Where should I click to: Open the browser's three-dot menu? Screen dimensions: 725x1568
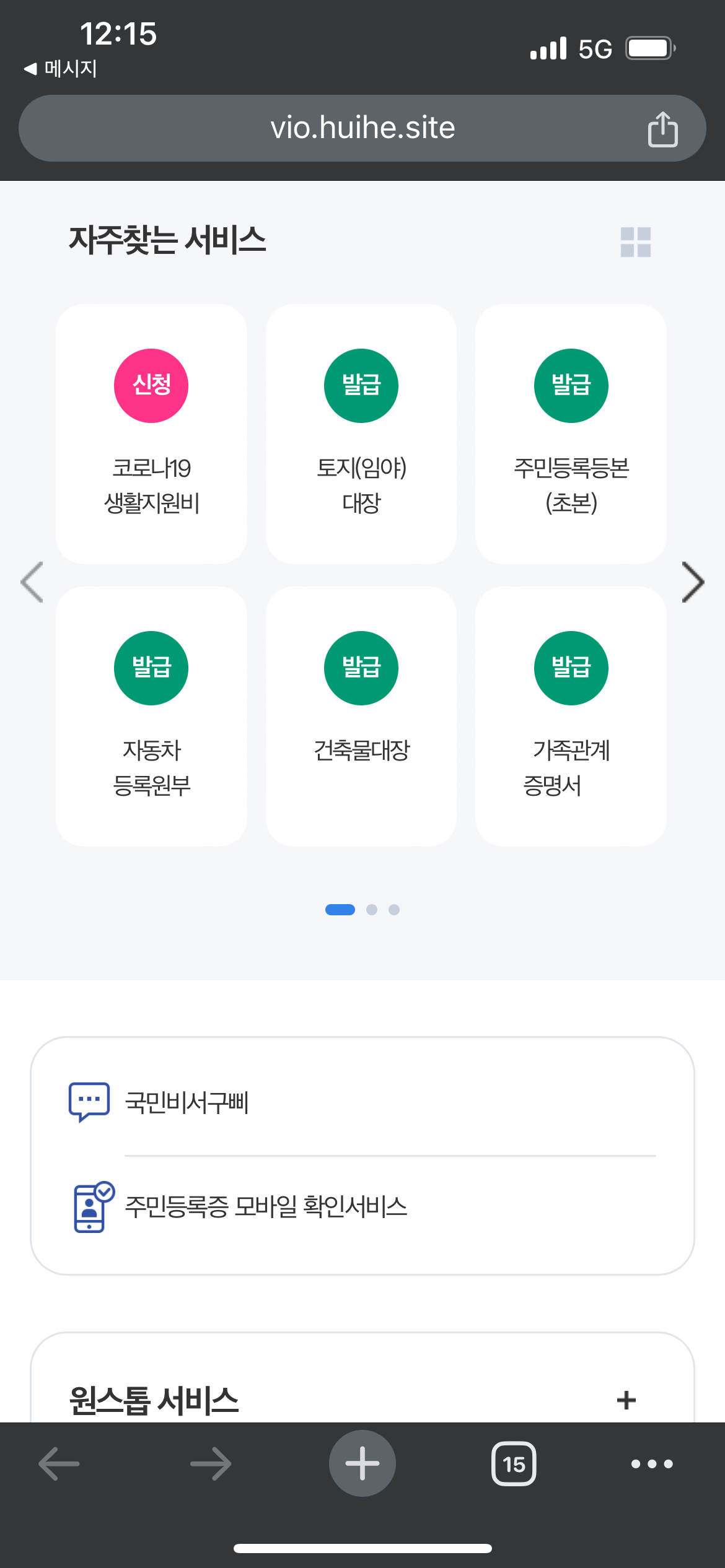click(652, 1464)
